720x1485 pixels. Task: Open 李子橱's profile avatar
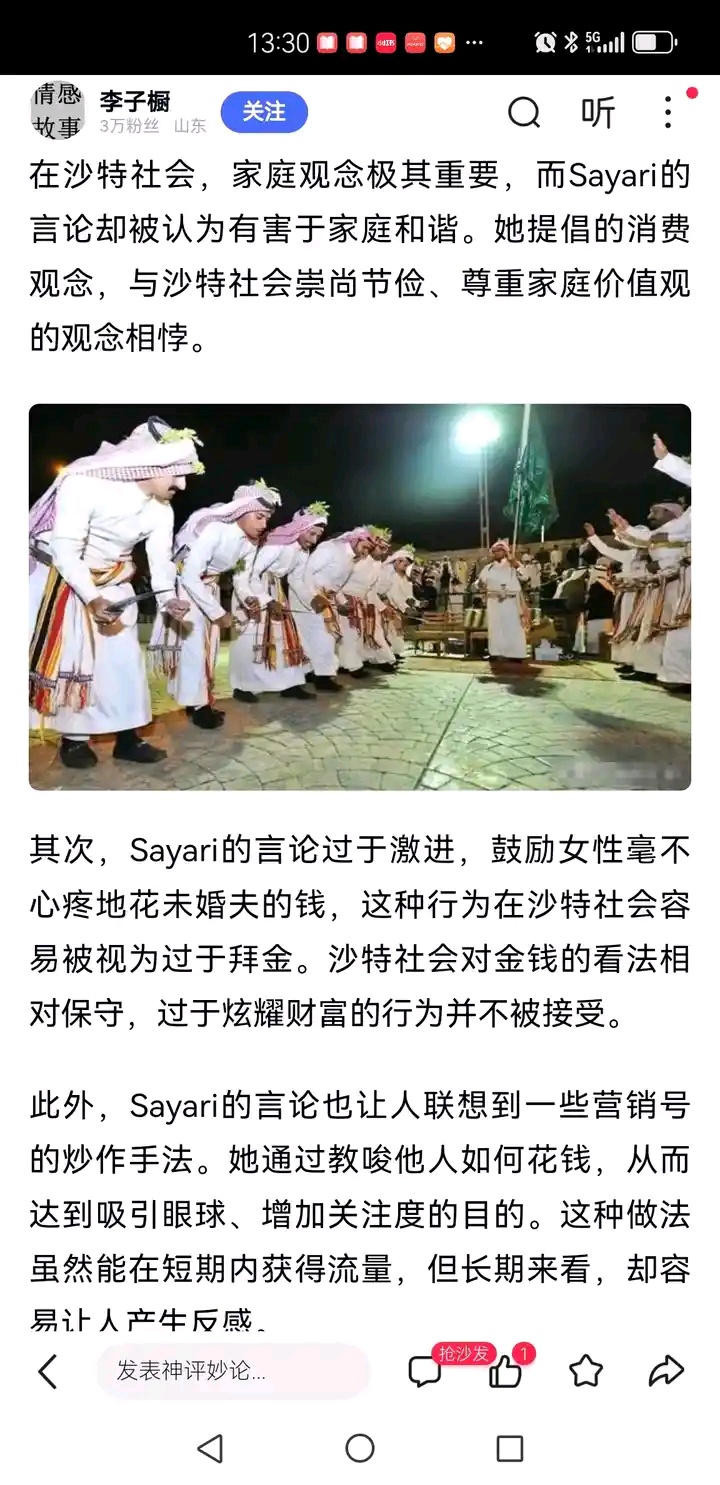(x=57, y=110)
